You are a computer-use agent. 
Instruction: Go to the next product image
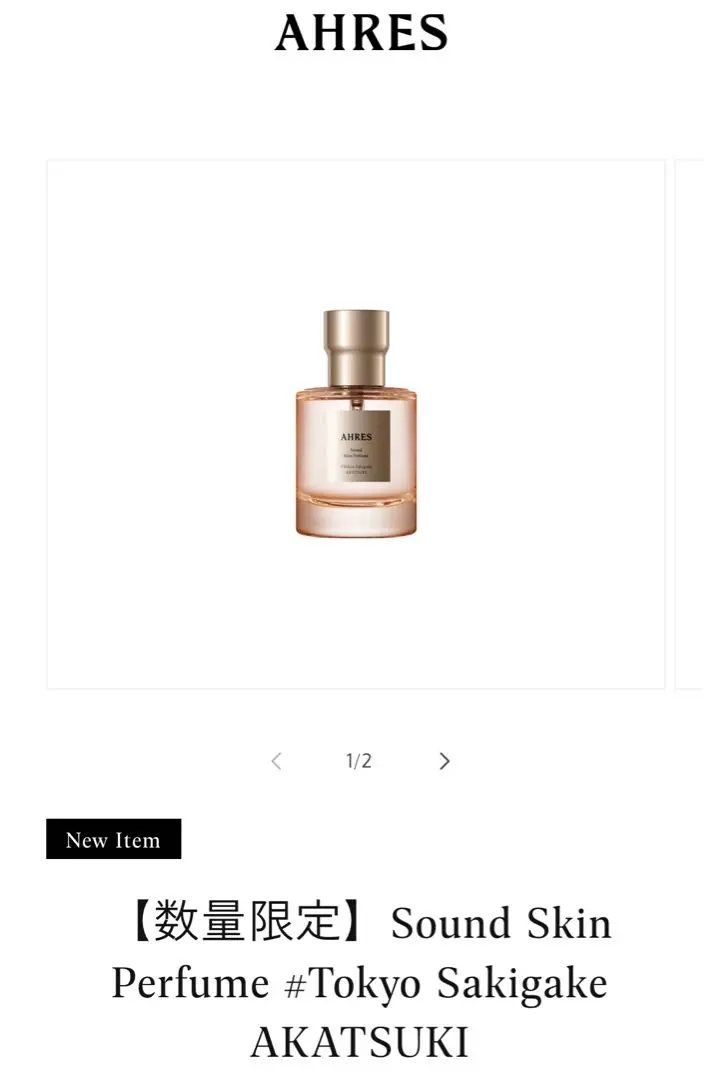point(445,762)
